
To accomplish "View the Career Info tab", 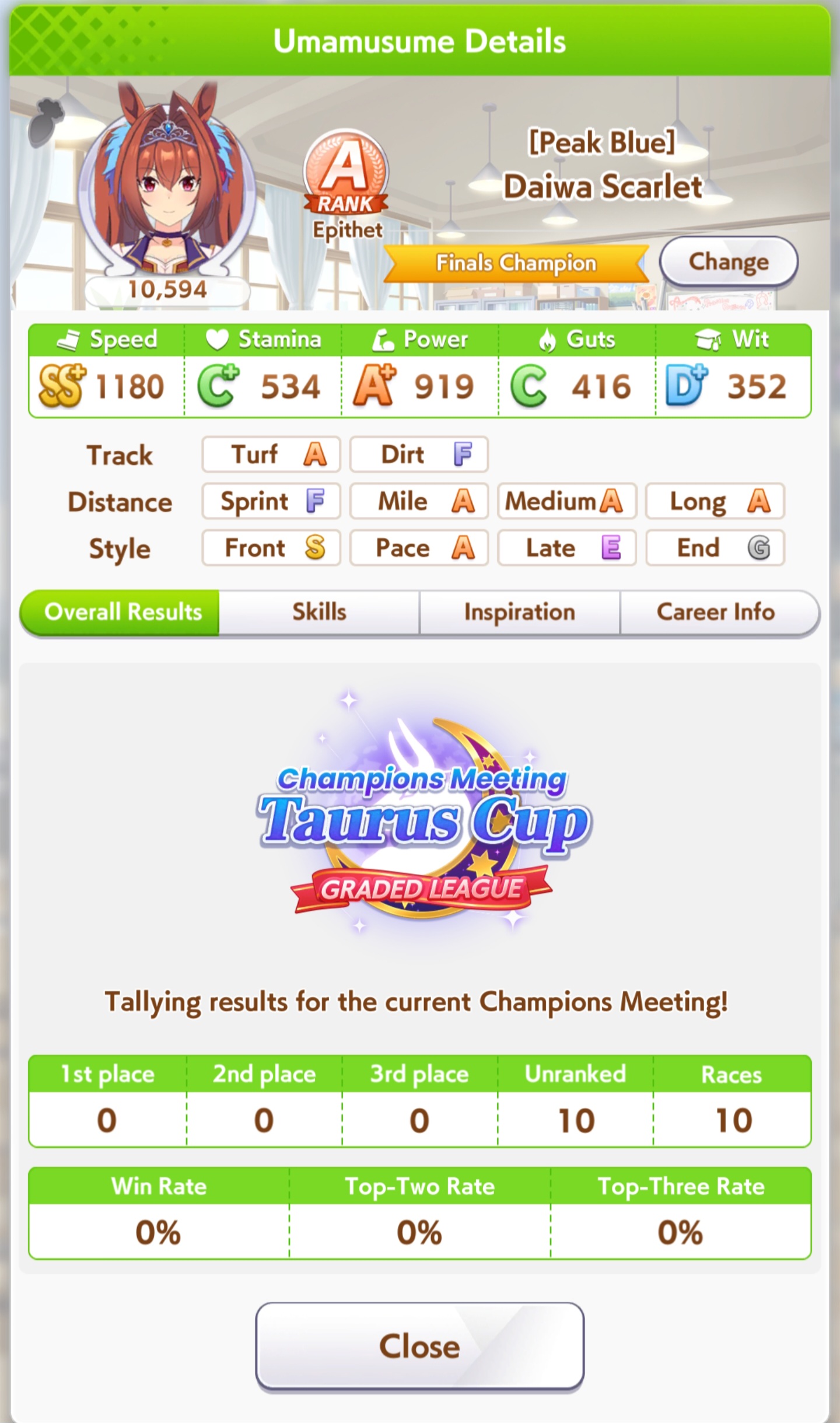I will 716,612.
